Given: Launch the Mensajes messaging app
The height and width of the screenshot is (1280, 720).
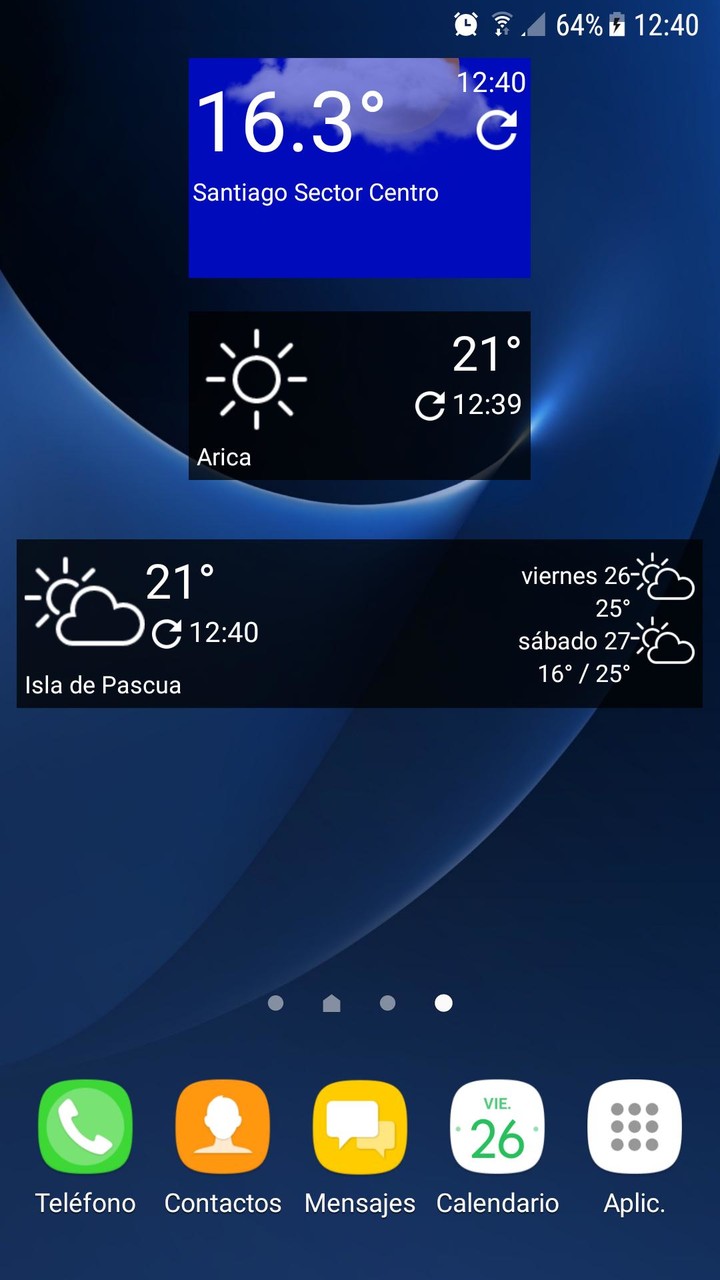Looking at the screenshot, I should point(360,1127).
